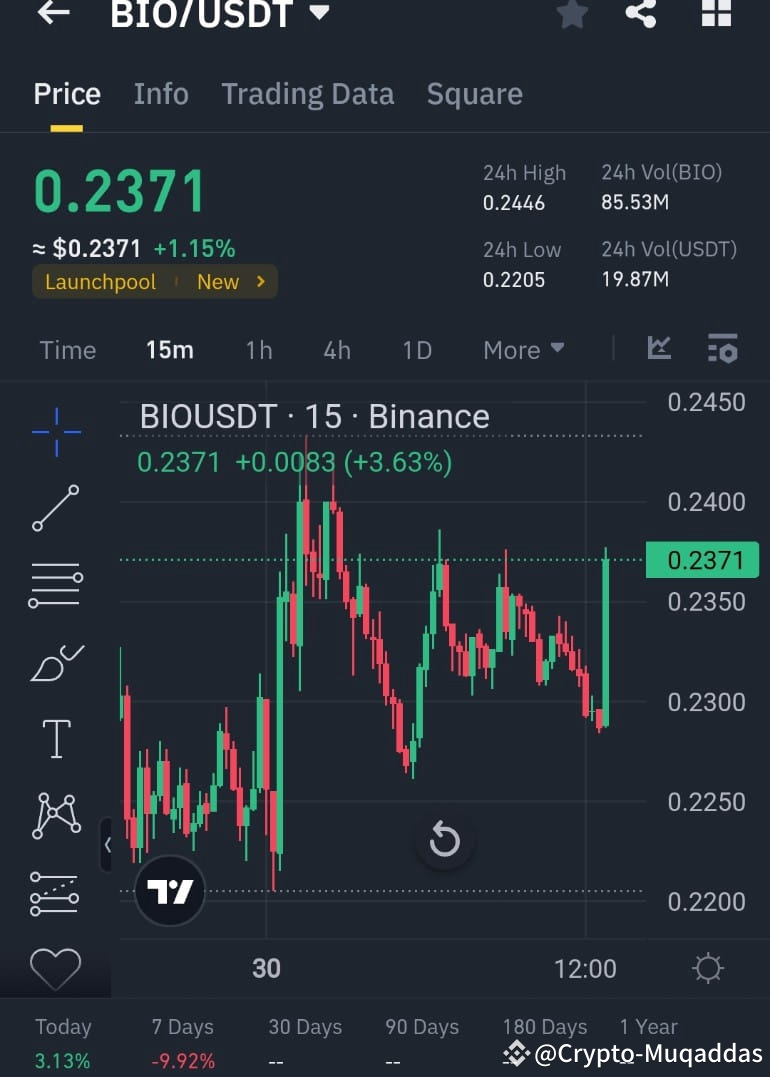Toggle the favorite drawing tools heart
This screenshot has height=1077, width=770.
pos(56,967)
